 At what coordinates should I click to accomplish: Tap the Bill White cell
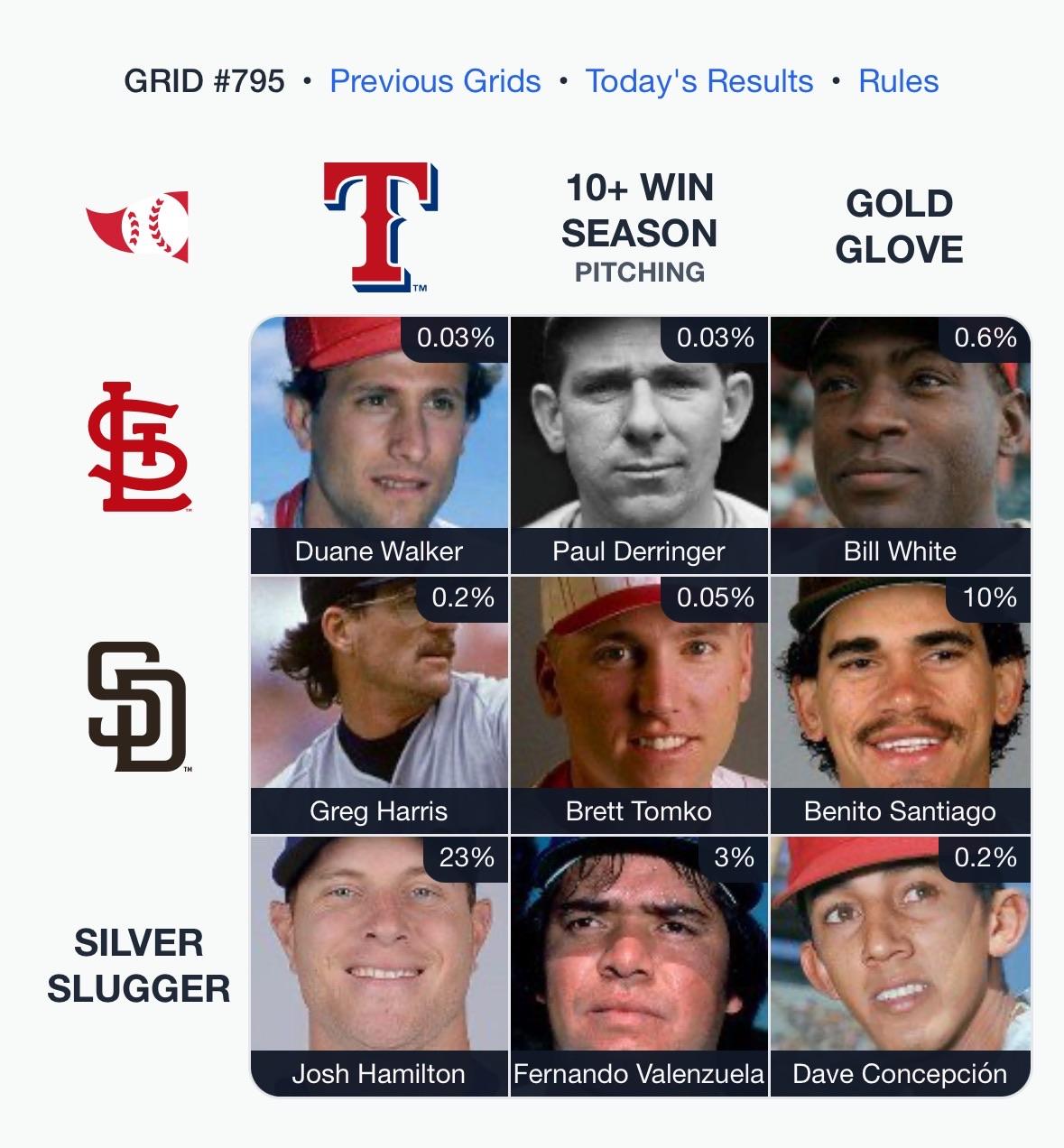tap(900, 445)
